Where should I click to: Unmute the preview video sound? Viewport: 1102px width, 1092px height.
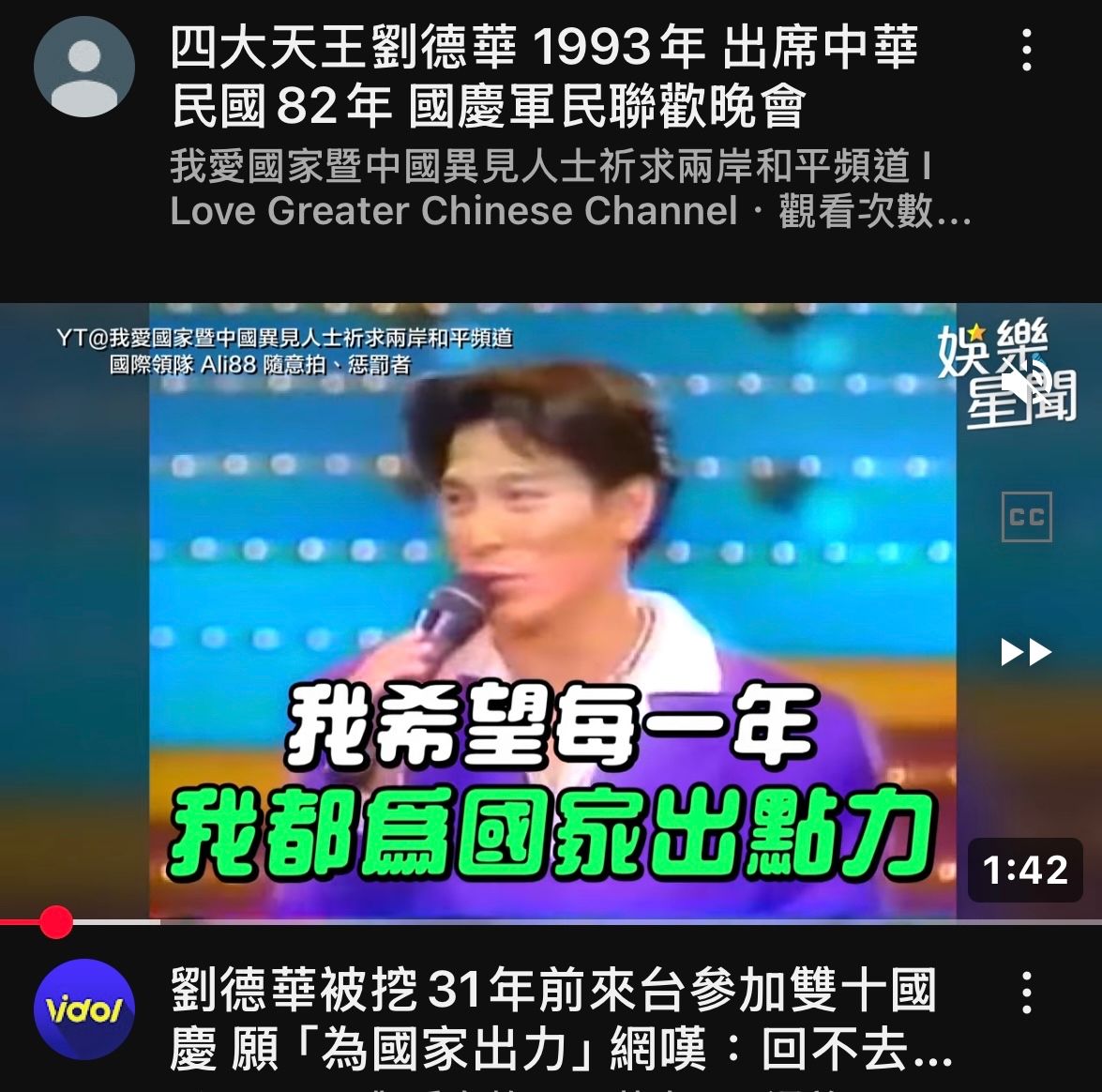pos(1027,382)
